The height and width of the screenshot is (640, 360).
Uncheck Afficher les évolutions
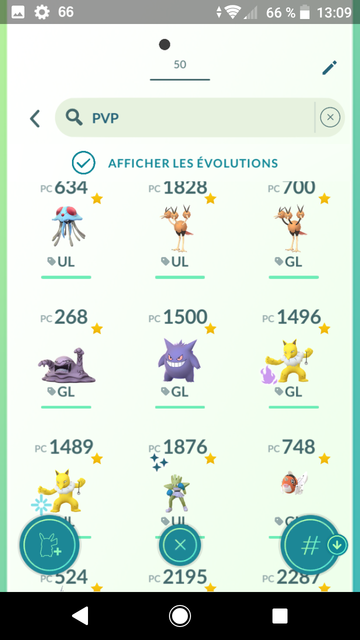click(x=84, y=163)
